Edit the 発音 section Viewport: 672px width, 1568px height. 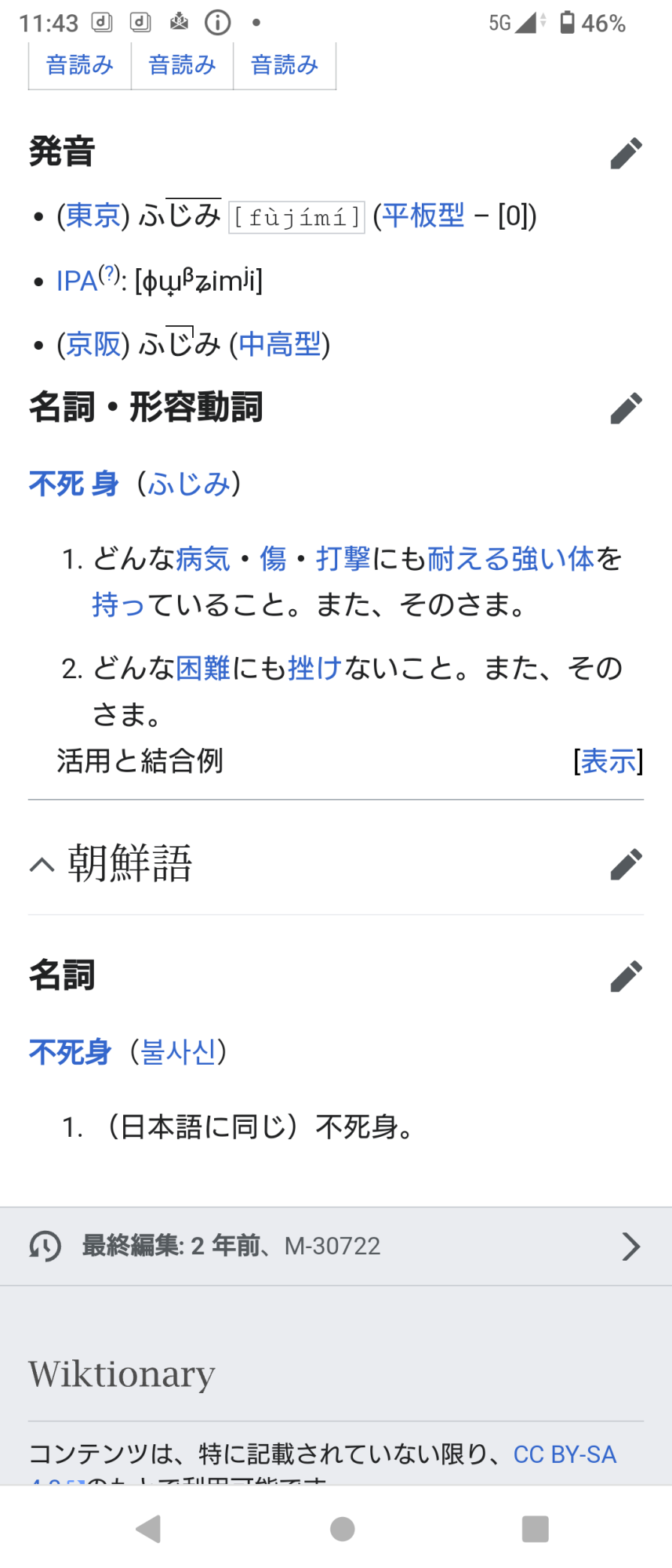tap(626, 154)
